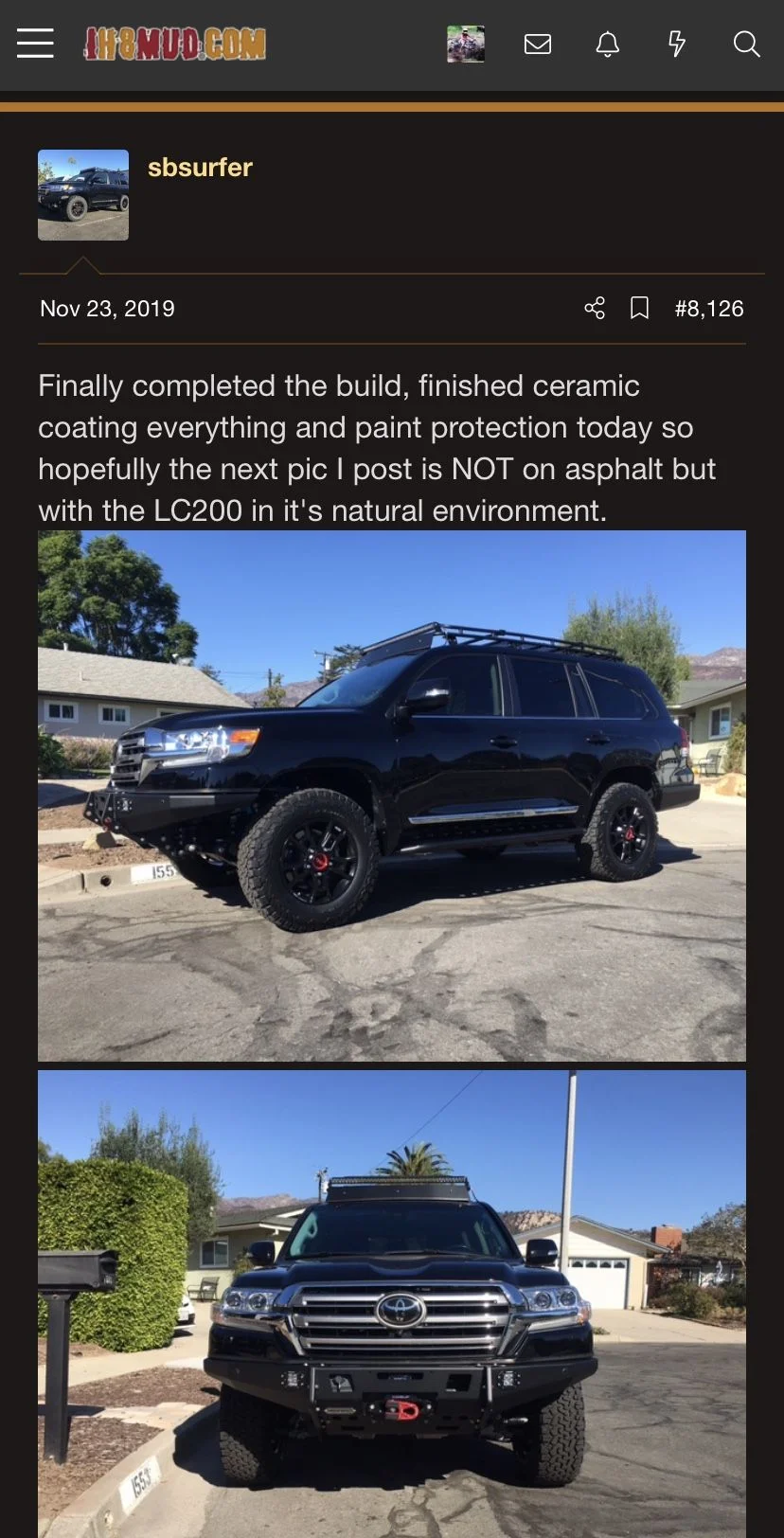Bookmark post #8,126
The width and height of the screenshot is (784, 1538).
[x=640, y=308]
